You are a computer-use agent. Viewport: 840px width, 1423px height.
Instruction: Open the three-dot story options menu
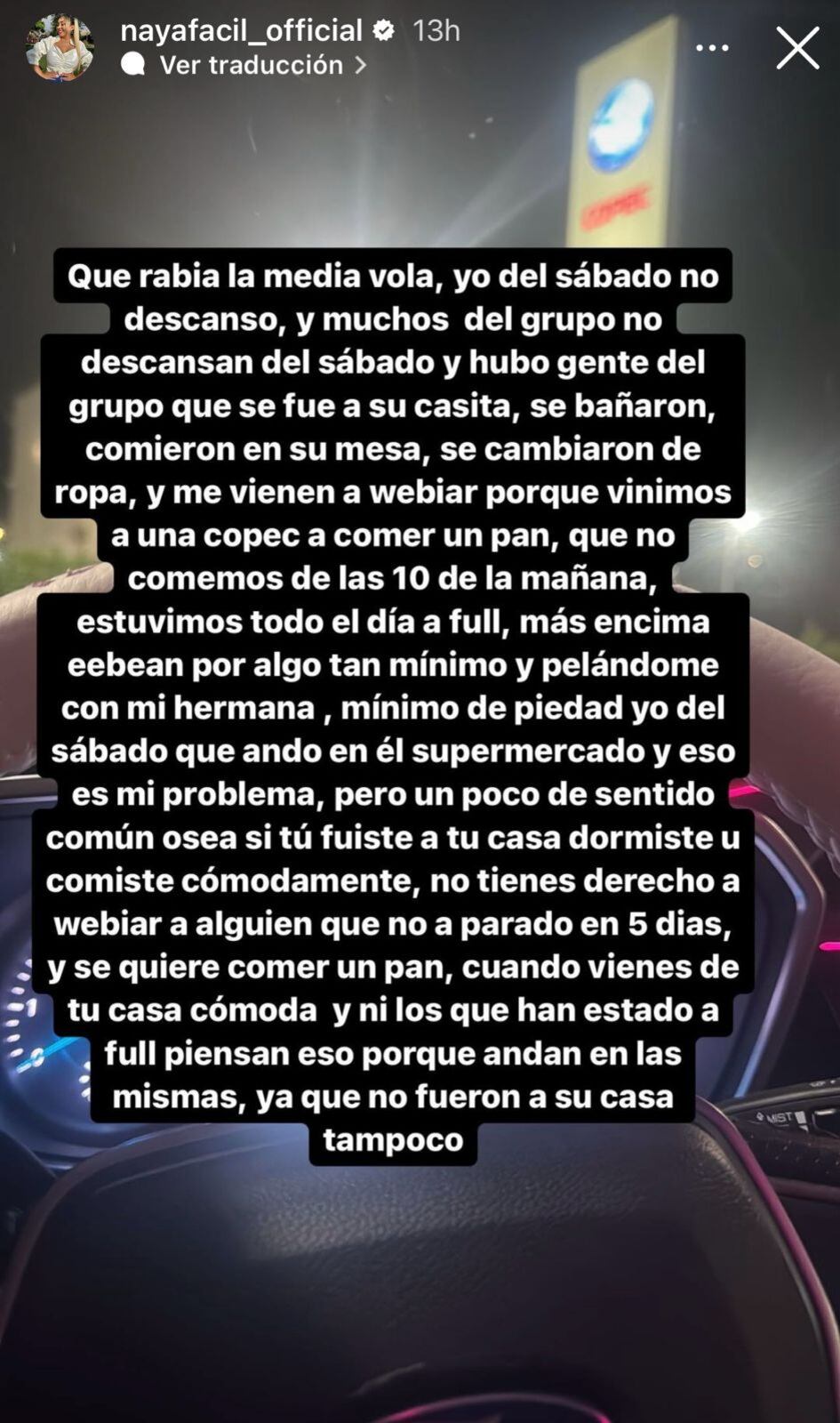point(712,48)
